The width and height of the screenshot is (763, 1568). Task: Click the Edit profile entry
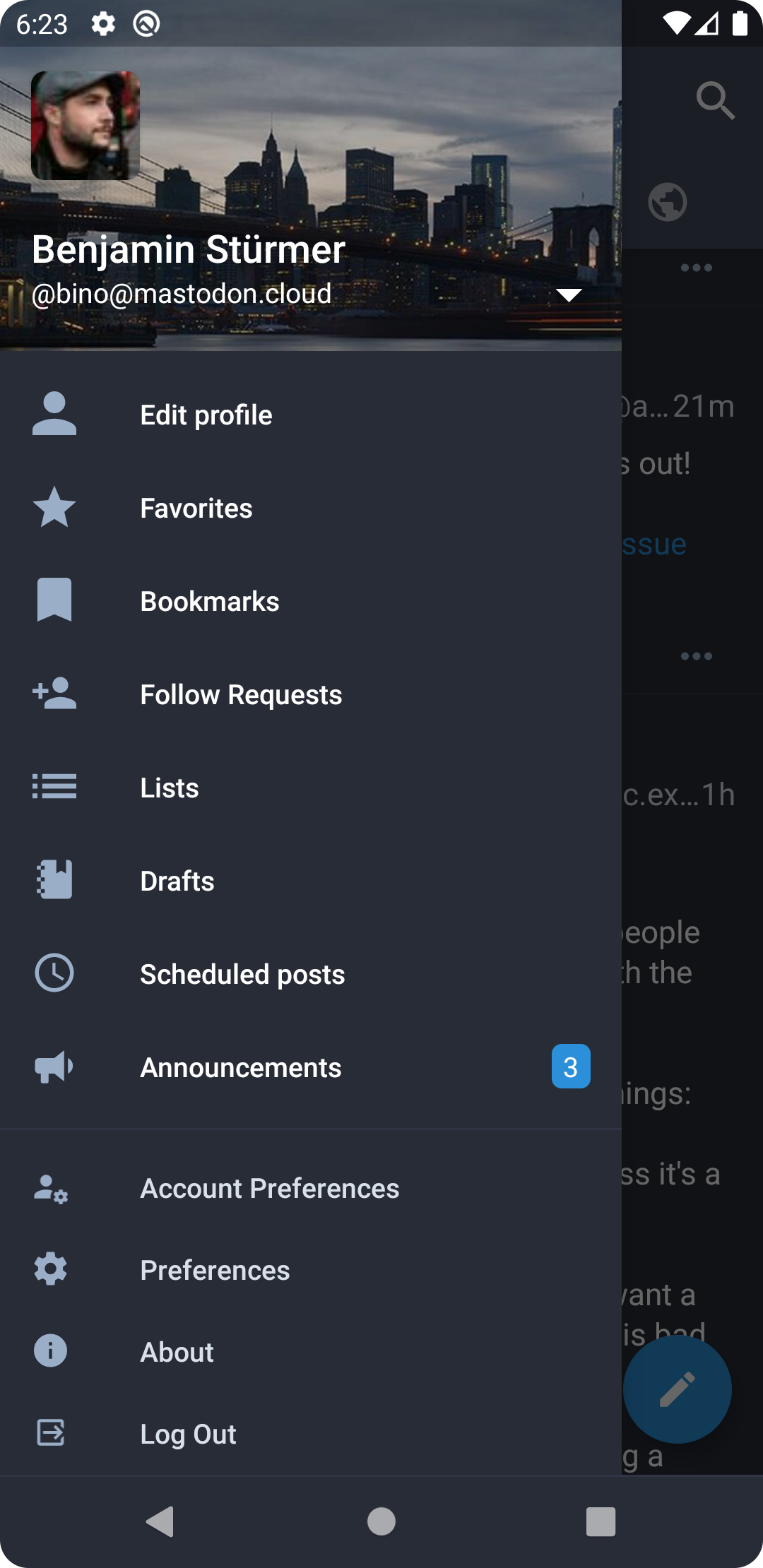(206, 415)
